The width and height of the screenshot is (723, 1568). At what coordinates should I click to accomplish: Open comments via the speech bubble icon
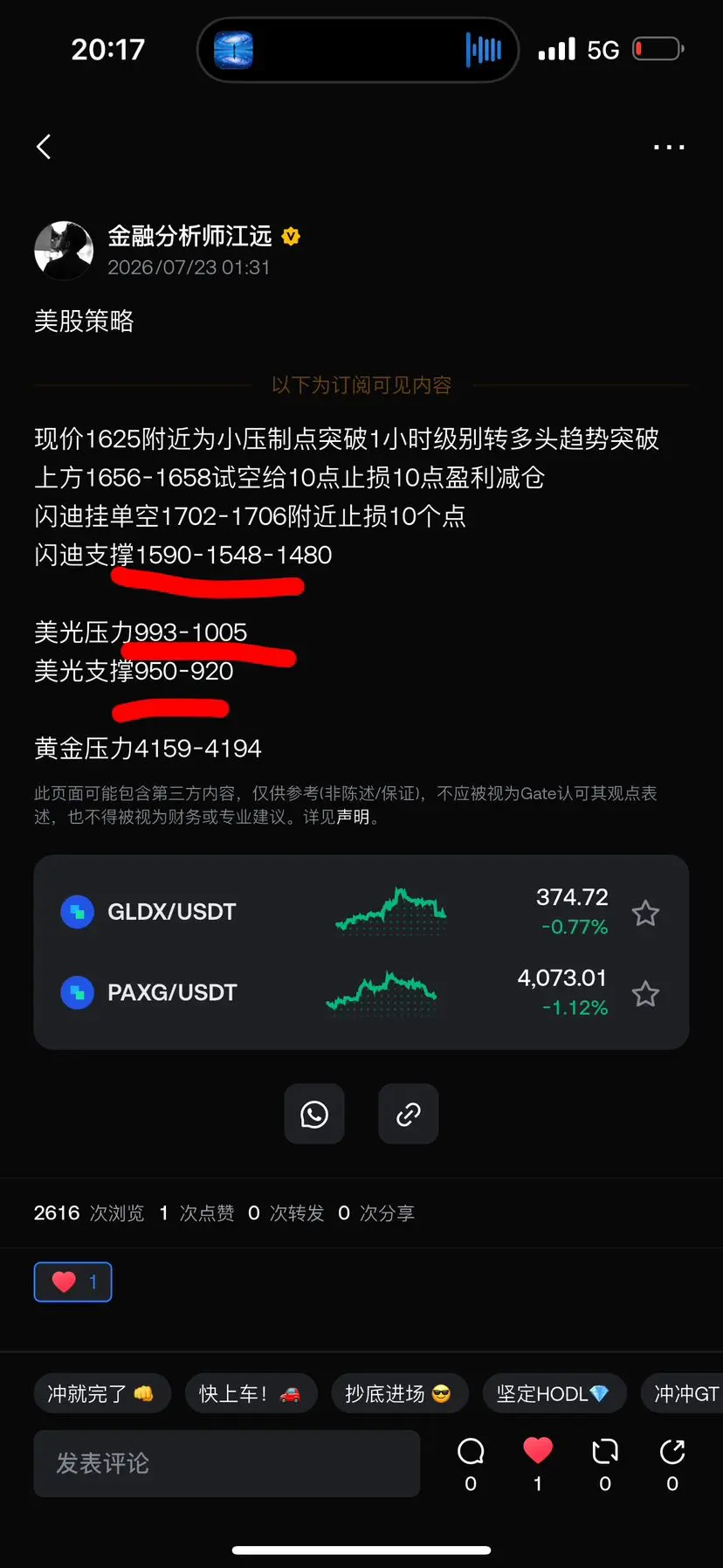[x=471, y=1463]
